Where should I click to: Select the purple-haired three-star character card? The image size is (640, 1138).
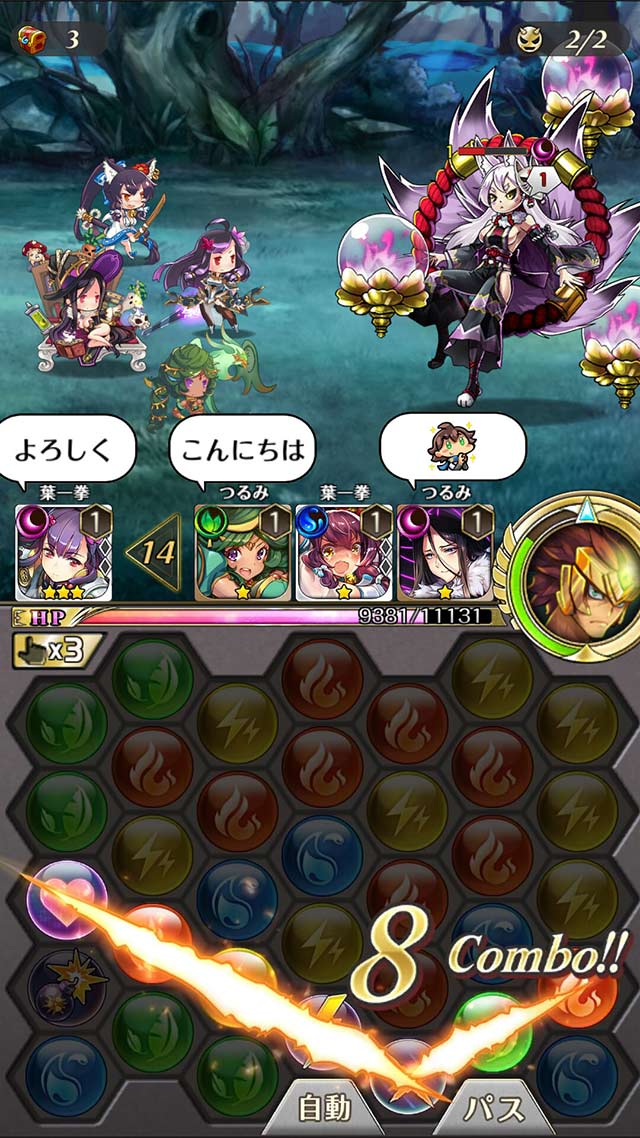[64, 552]
